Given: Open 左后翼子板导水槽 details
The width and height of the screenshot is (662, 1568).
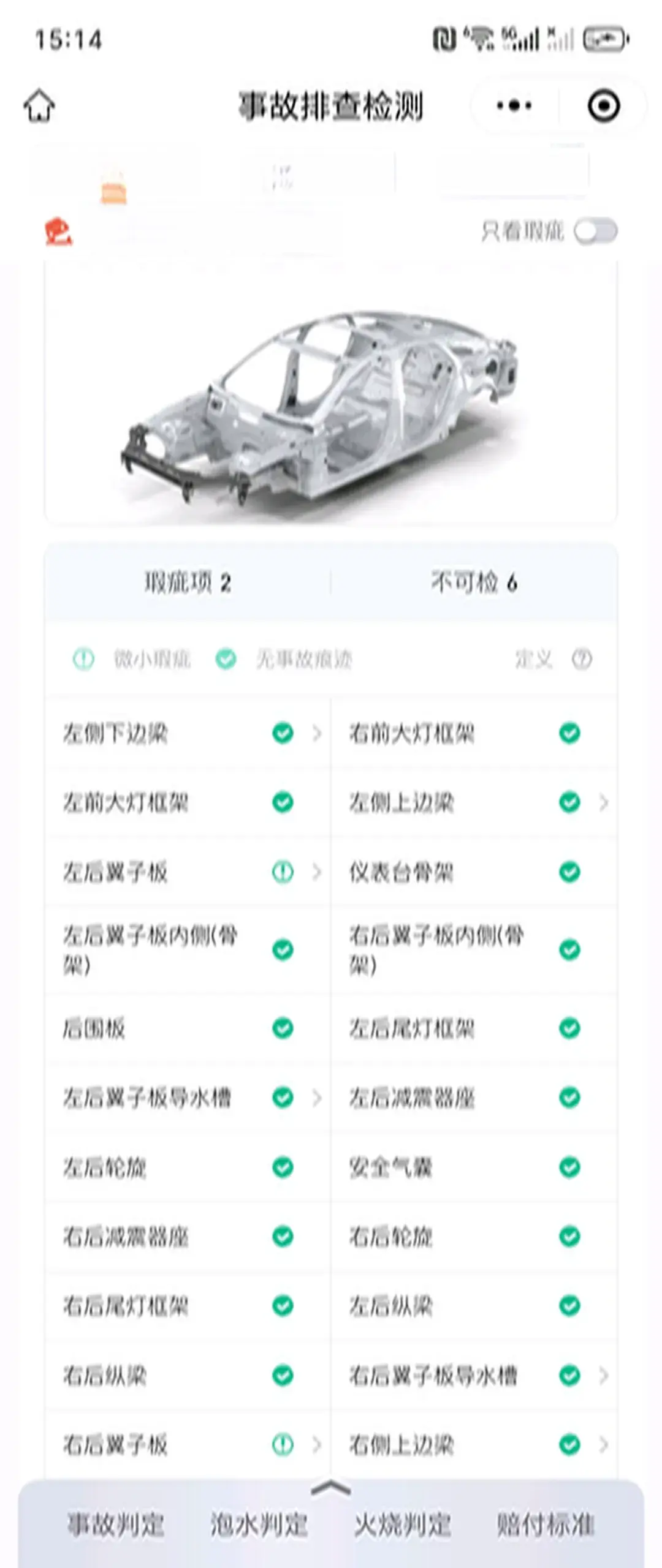Looking at the screenshot, I should 187,1098.
